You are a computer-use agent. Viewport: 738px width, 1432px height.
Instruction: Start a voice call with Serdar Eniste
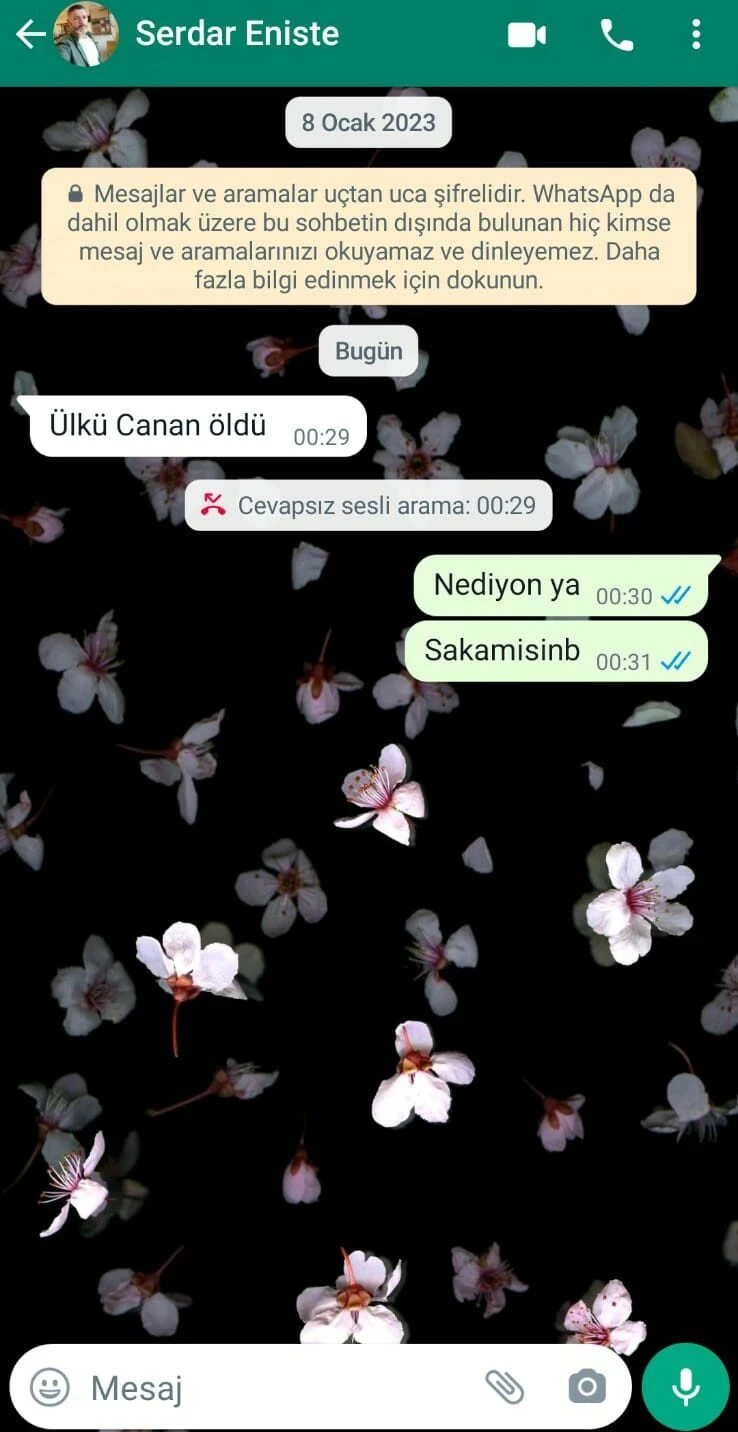[x=616, y=35]
